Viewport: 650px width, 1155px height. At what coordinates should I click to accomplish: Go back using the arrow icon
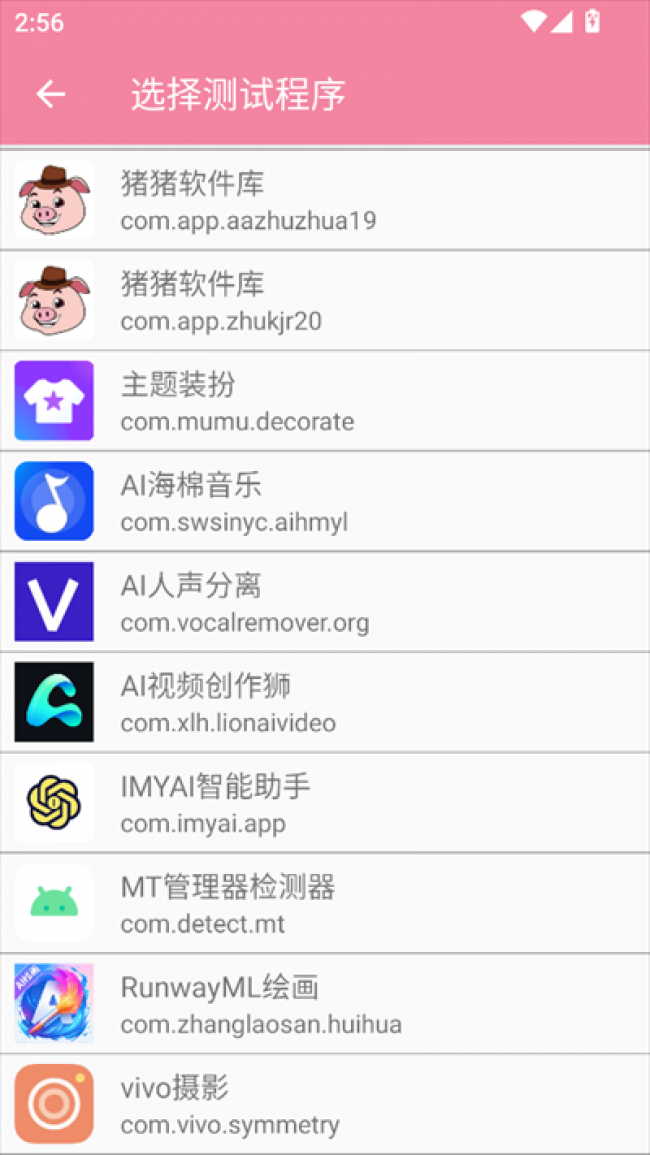50,94
